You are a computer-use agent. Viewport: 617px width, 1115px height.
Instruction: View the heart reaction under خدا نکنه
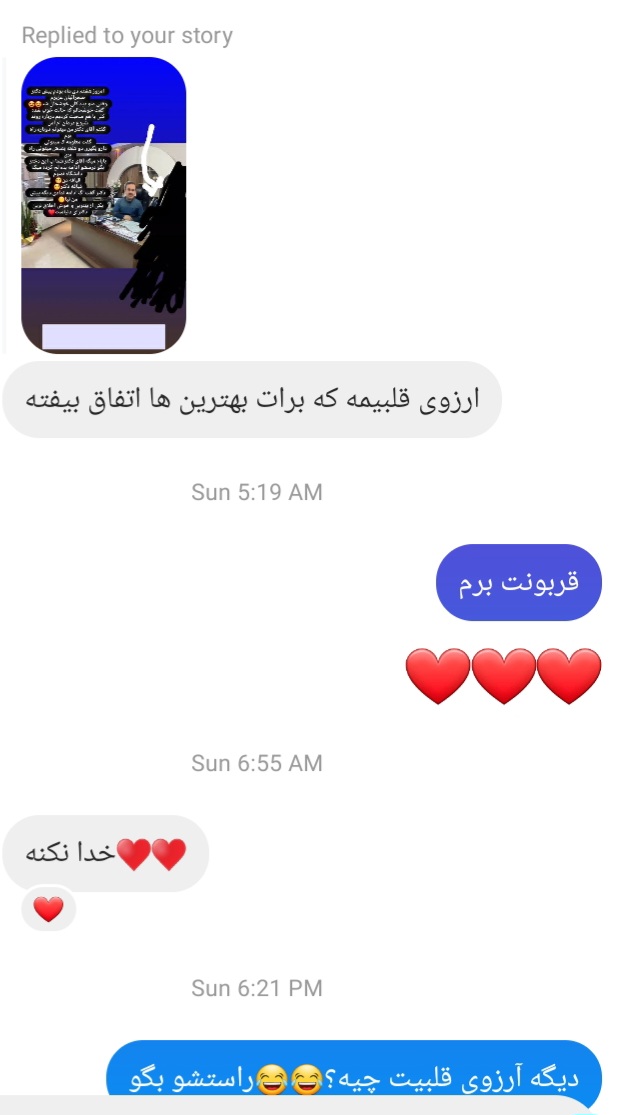(x=48, y=909)
